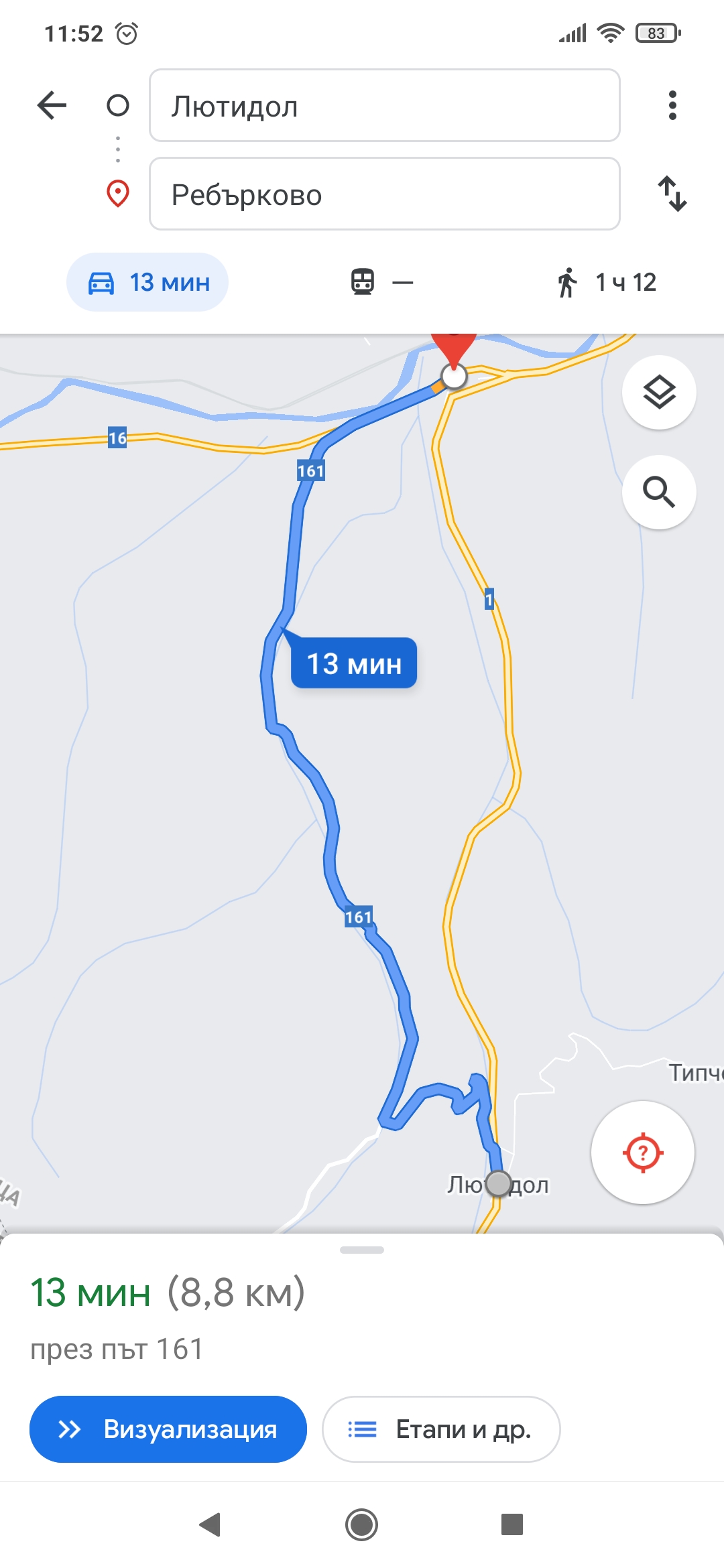
Task: Swap start and destination points
Action: tap(672, 194)
